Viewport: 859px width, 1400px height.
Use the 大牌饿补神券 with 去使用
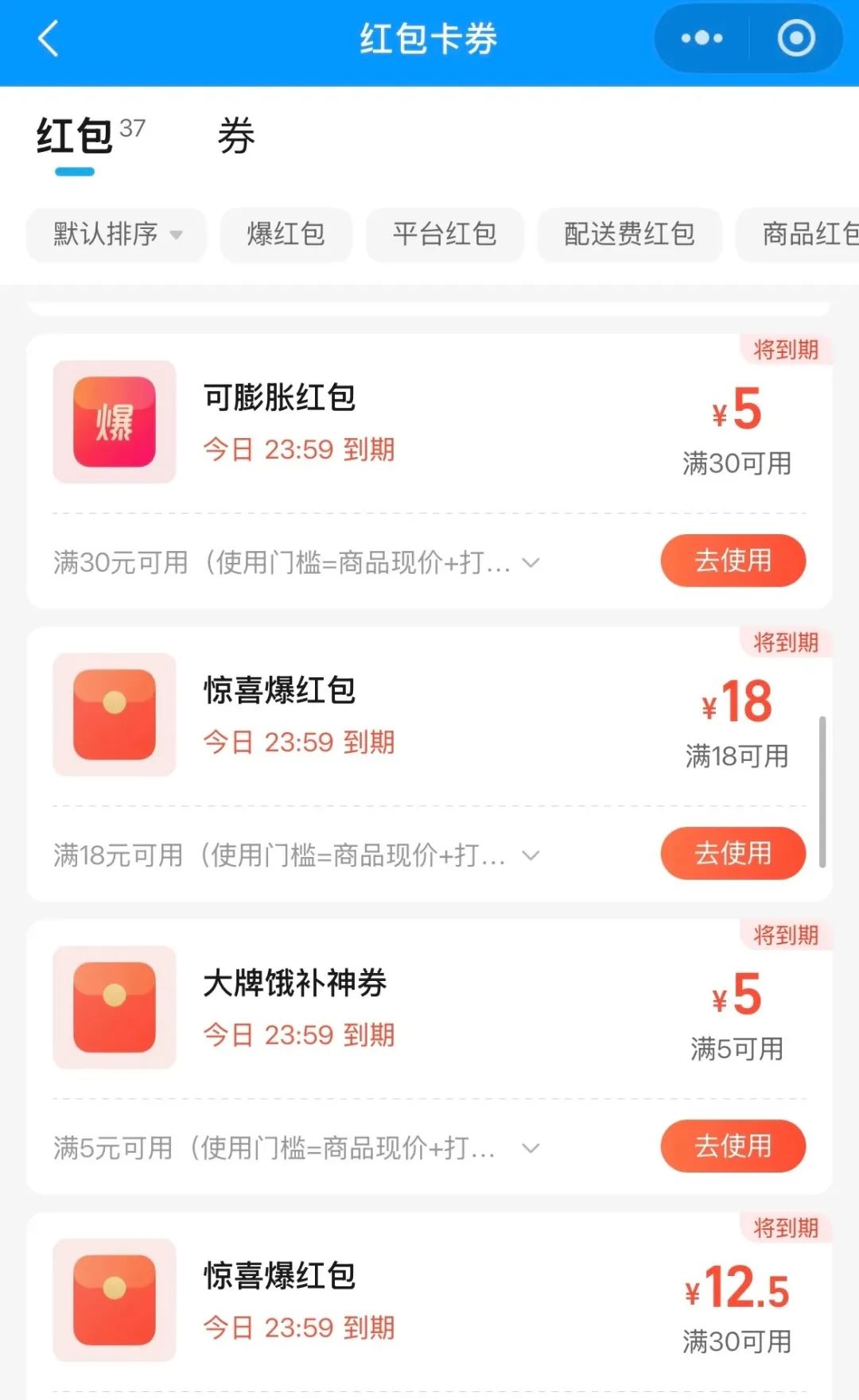click(x=733, y=1146)
